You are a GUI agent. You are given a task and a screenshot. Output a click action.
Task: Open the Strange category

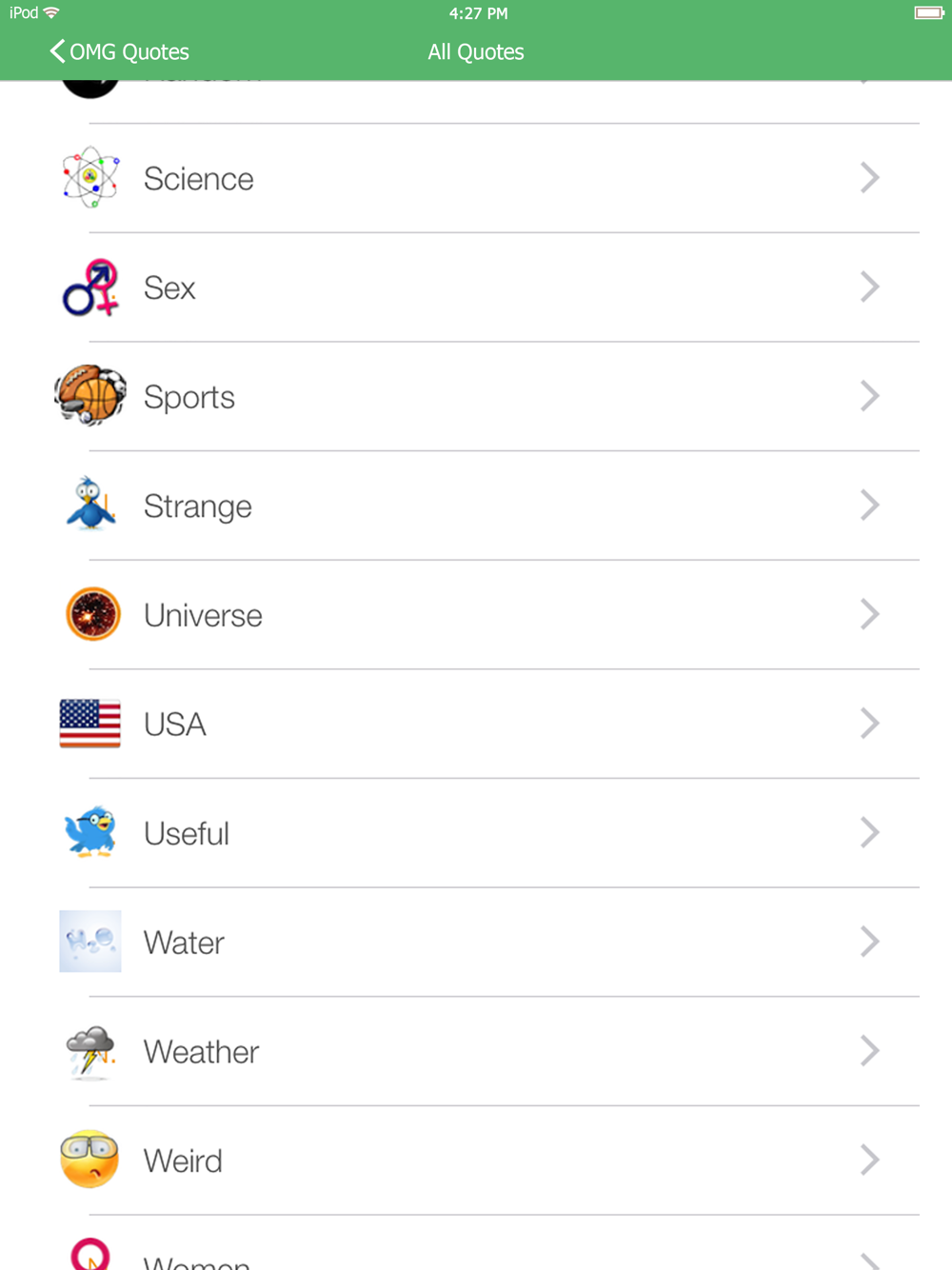(476, 506)
